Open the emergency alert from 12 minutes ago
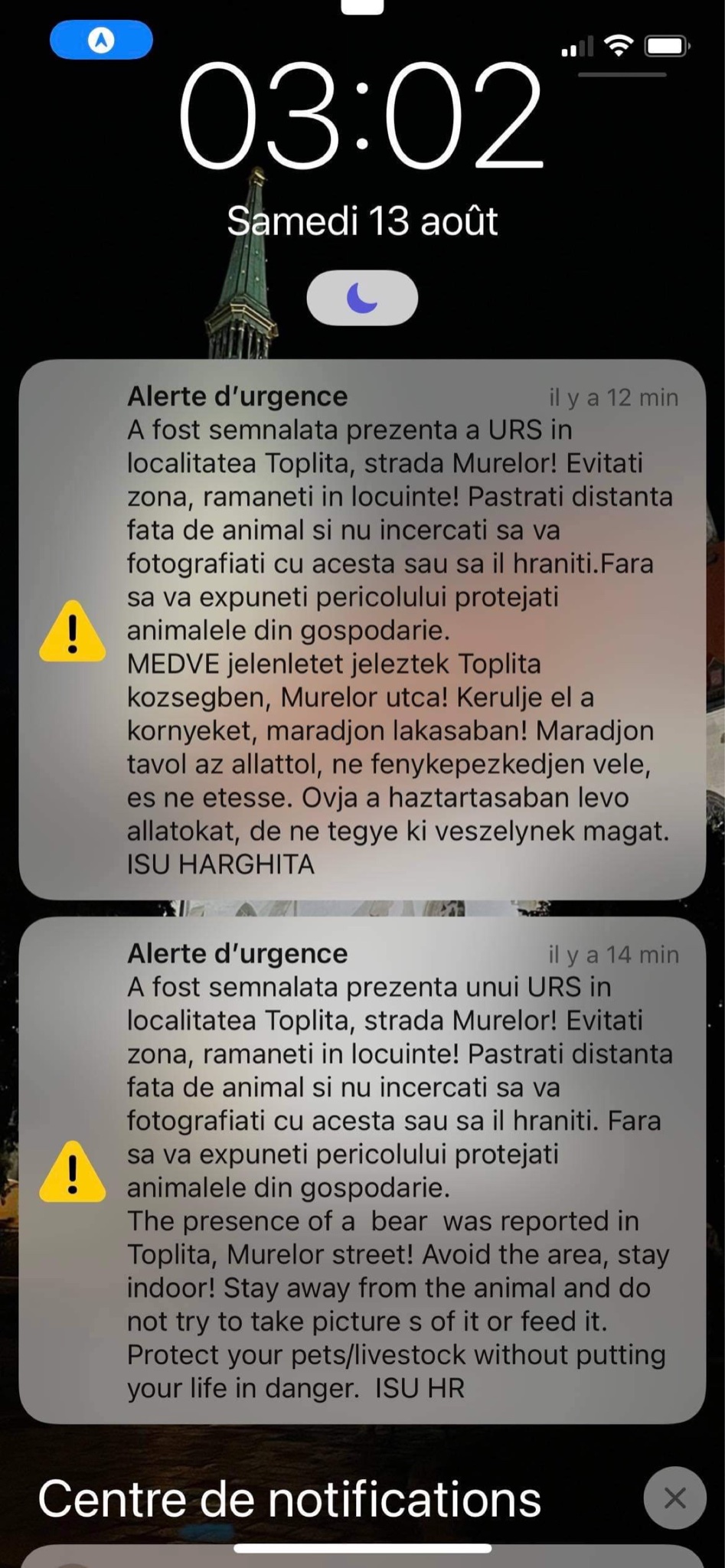Screen dimensions: 725x1568 [x=362, y=629]
